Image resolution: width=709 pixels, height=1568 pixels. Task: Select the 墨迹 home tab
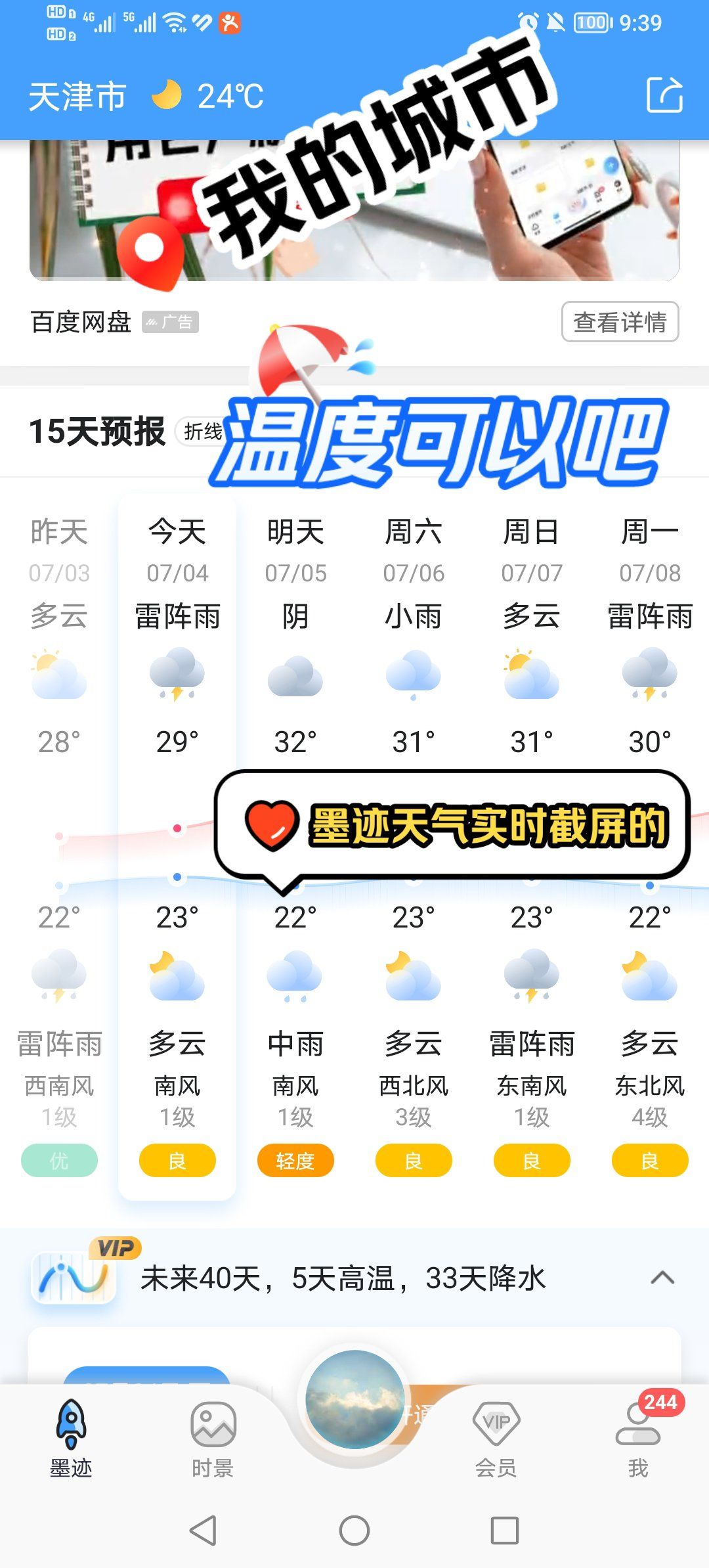[71, 1439]
